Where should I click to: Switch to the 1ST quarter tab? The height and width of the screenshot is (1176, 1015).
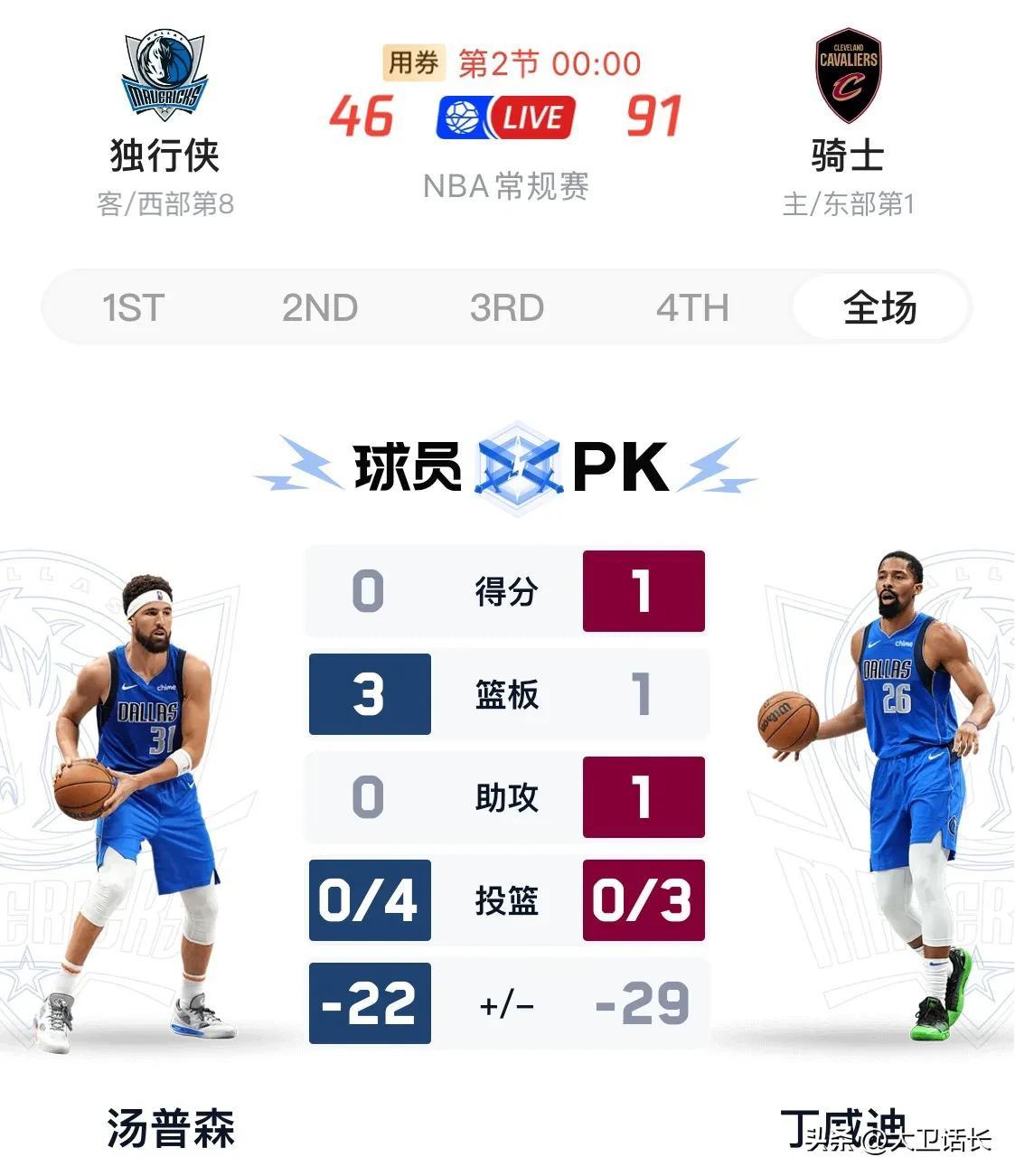click(x=134, y=308)
